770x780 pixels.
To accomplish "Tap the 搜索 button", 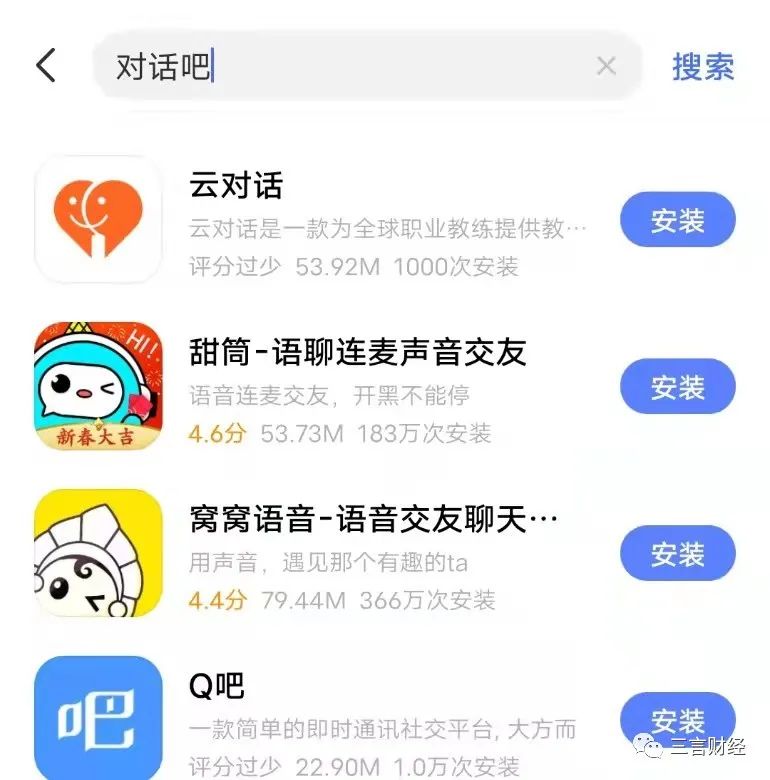I will (703, 66).
